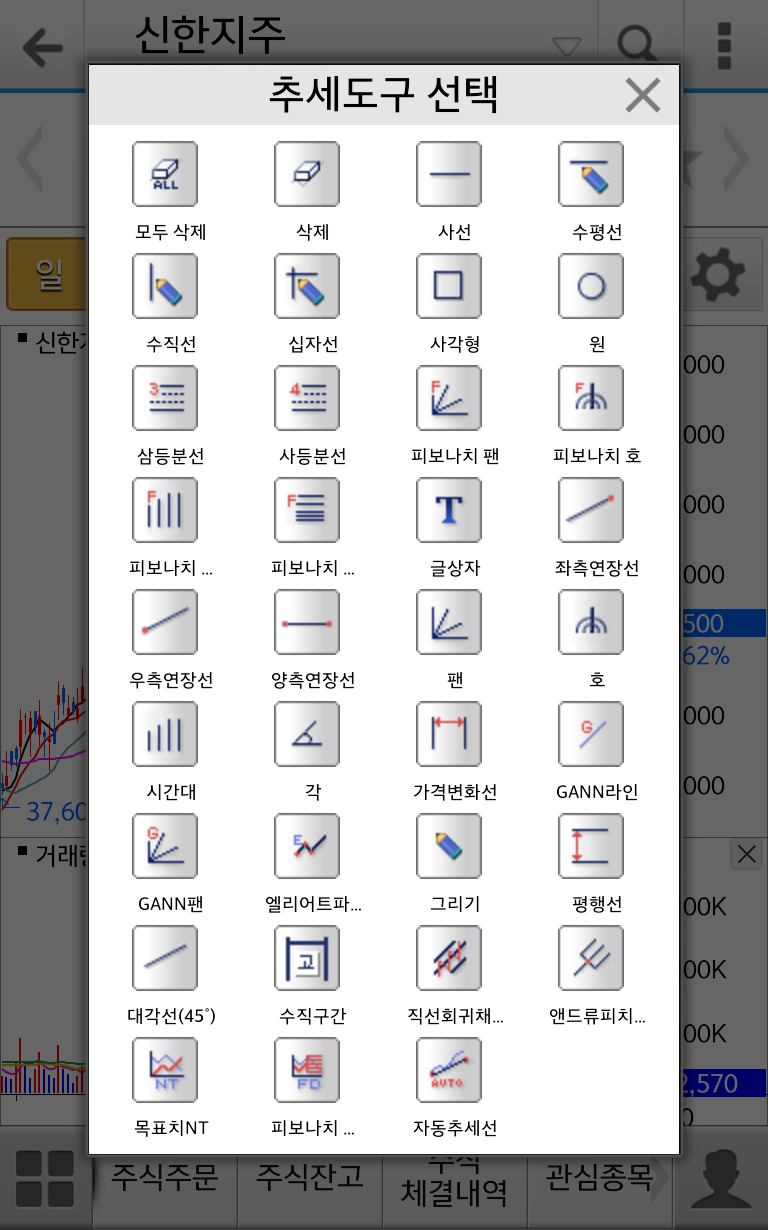Choose the 피보나치 팬 tool
Screen dimensions: 768x1230
[x=449, y=398]
